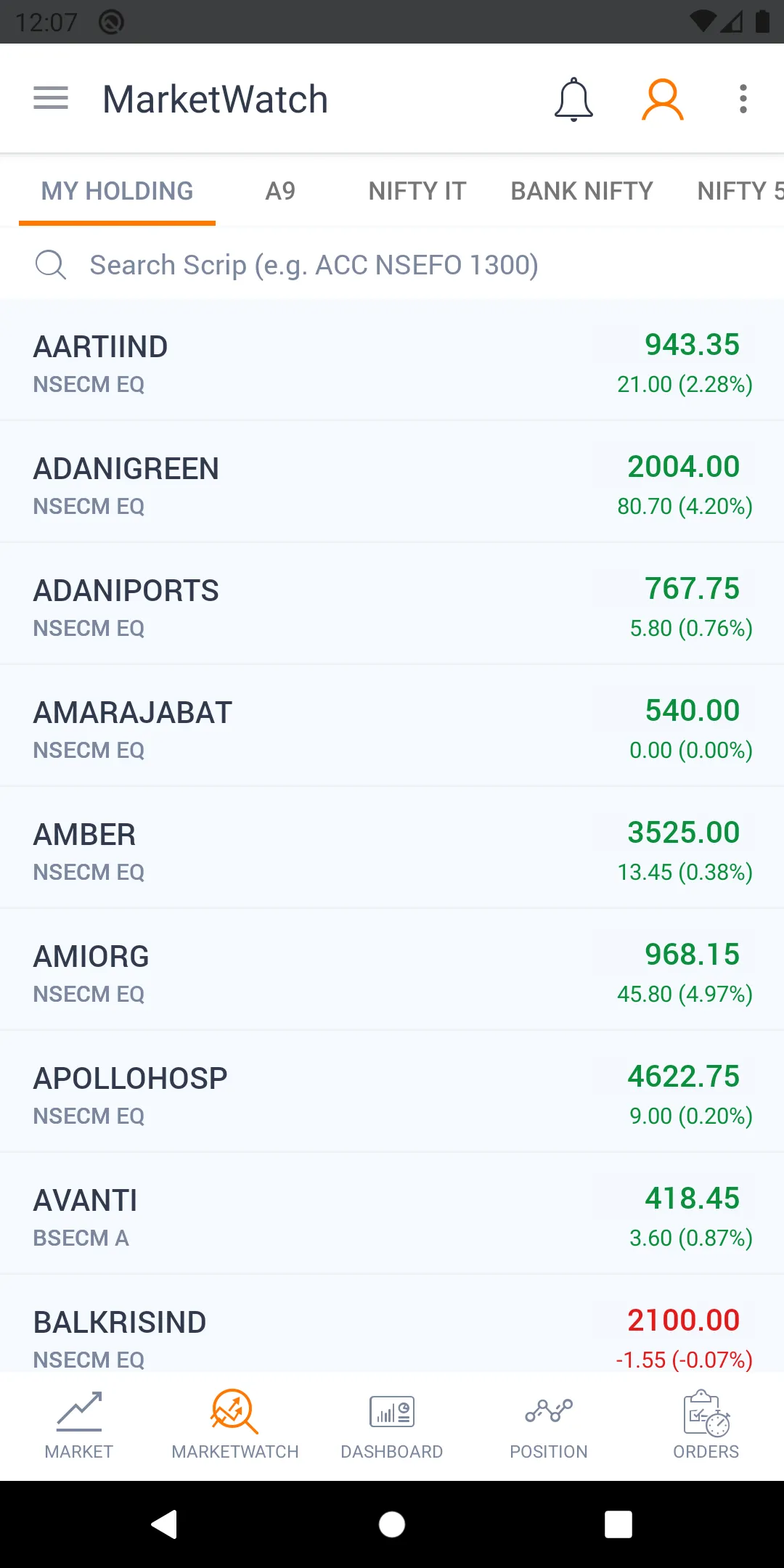This screenshot has height=1568, width=784.
Task: Open the three-dot overflow menu
Action: click(x=743, y=99)
